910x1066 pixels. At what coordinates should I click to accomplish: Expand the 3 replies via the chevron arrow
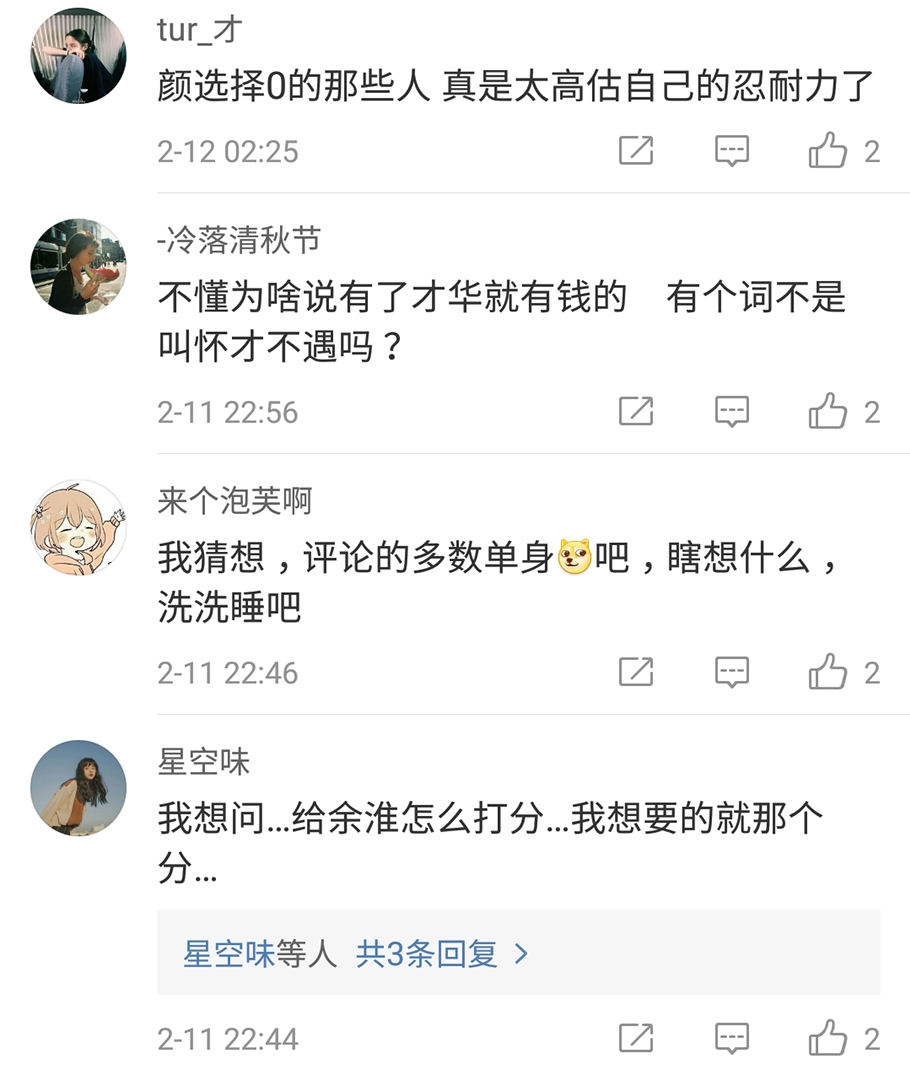tap(521, 954)
